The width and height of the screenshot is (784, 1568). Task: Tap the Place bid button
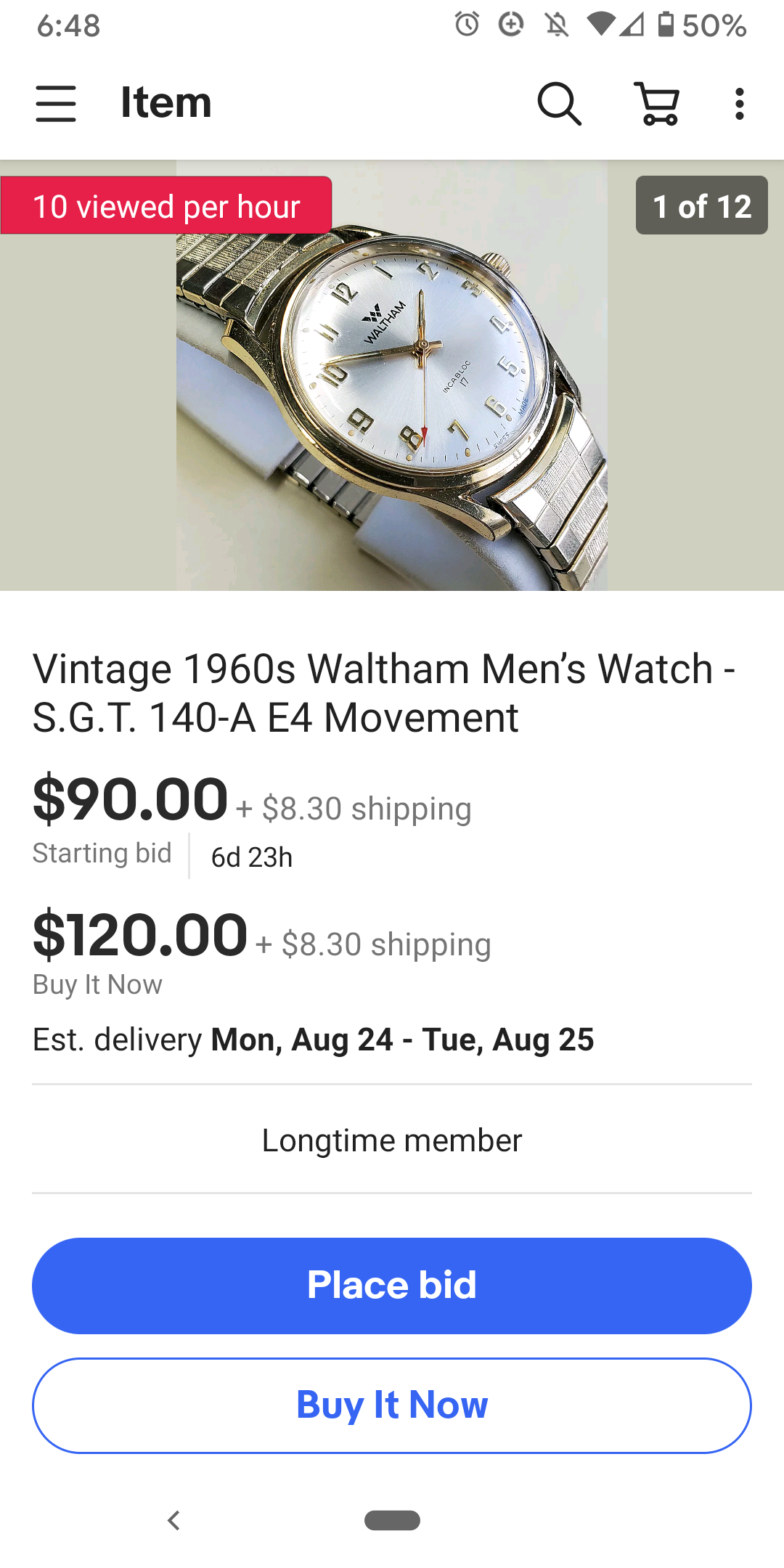[x=392, y=1285]
